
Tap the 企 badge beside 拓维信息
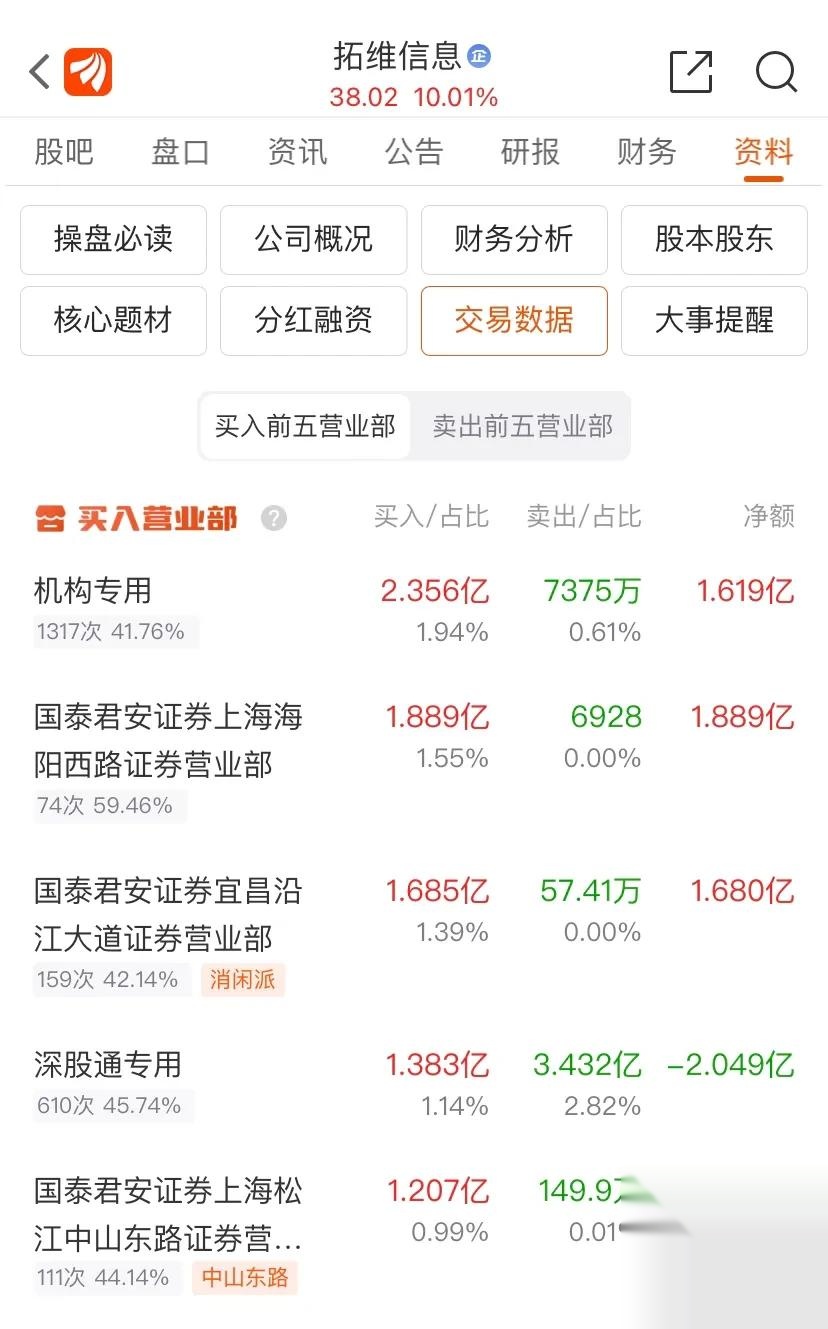[479, 58]
